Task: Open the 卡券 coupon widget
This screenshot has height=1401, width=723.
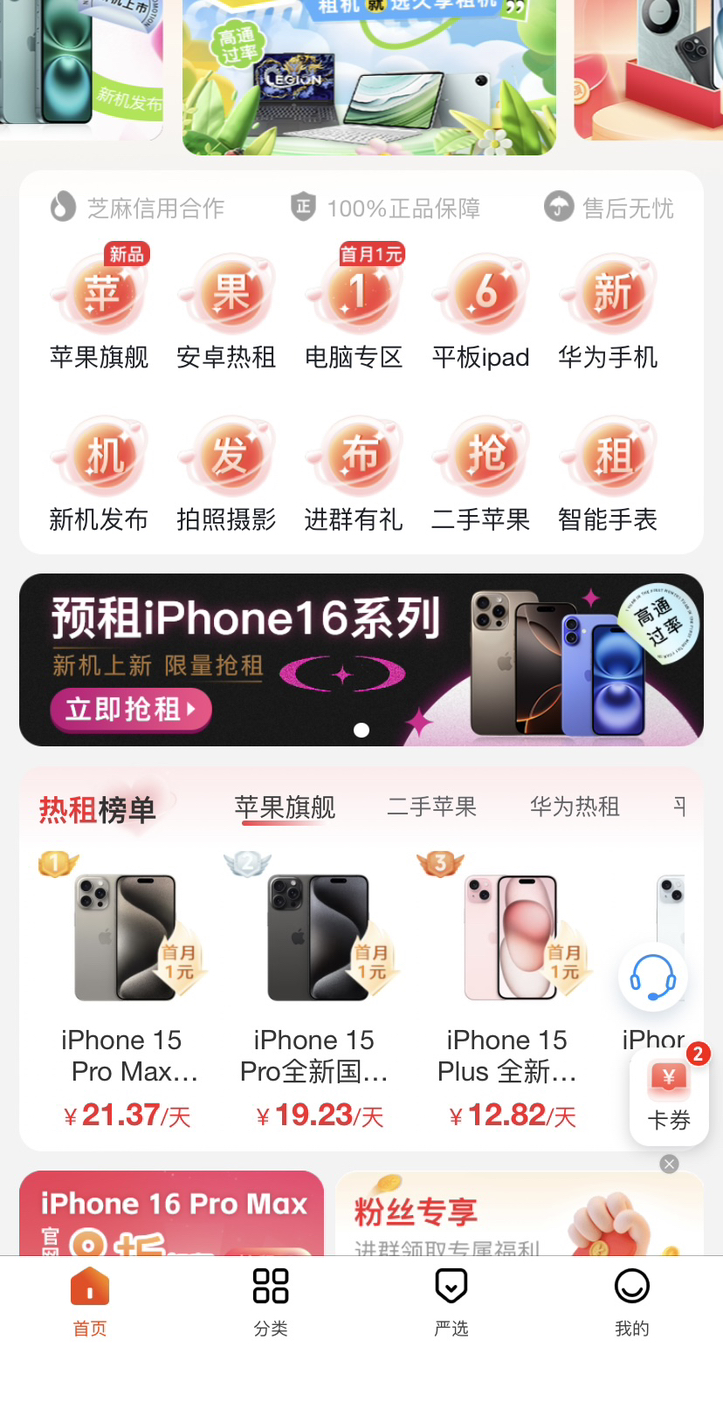Action: pyautogui.click(x=669, y=1097)
